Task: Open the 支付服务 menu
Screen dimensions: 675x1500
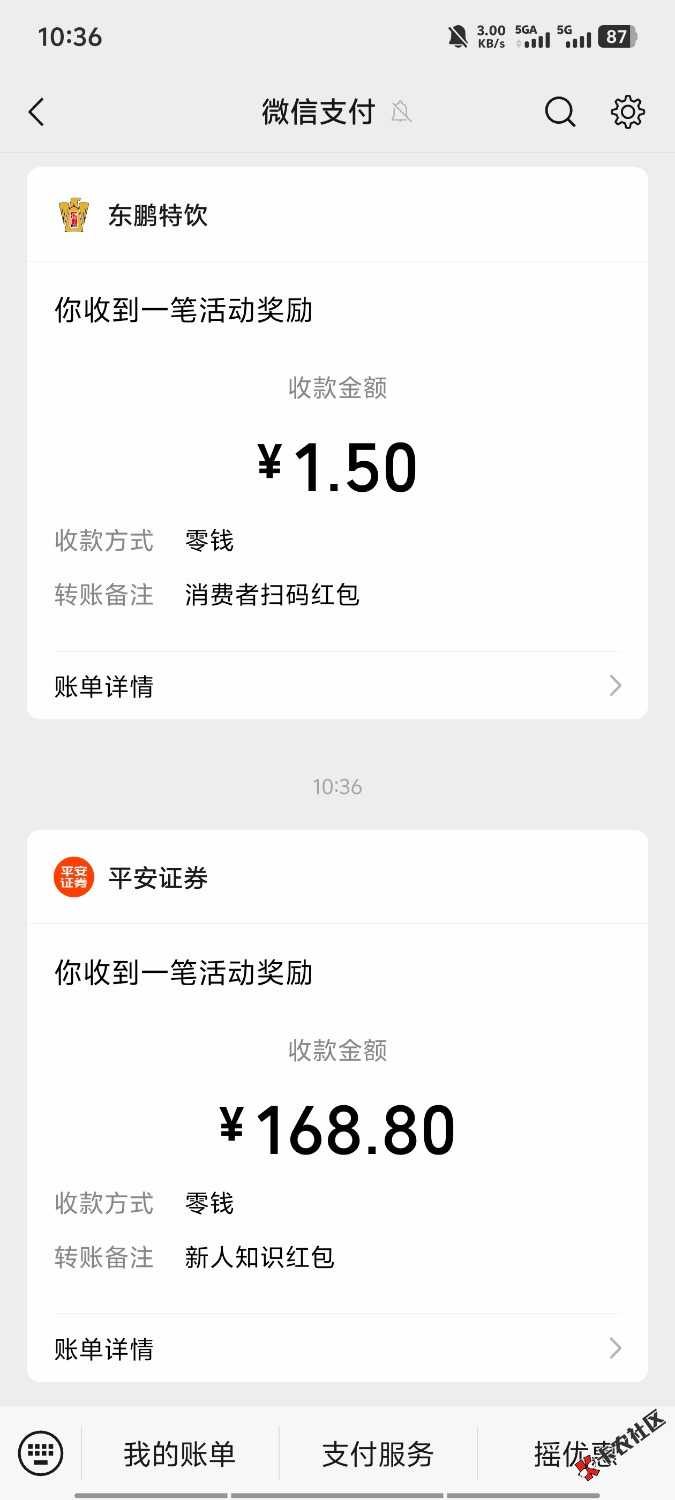Action: [x=378, y=1453]
